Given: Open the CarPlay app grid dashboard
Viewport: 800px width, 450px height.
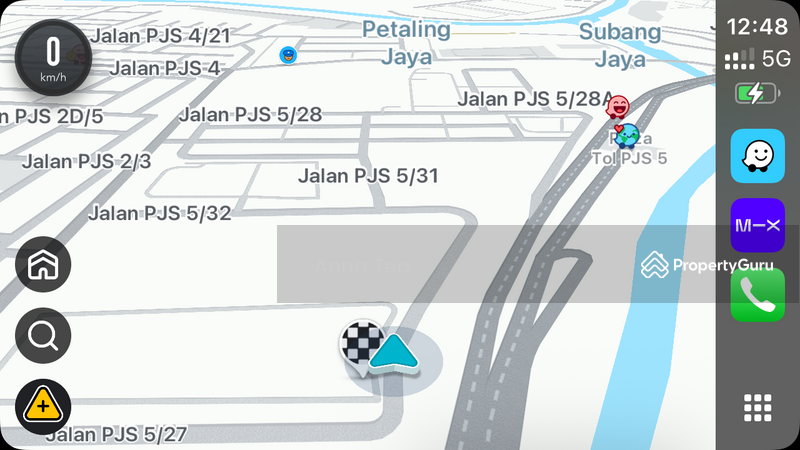Looking at the screenshot, I should [757, 408].
